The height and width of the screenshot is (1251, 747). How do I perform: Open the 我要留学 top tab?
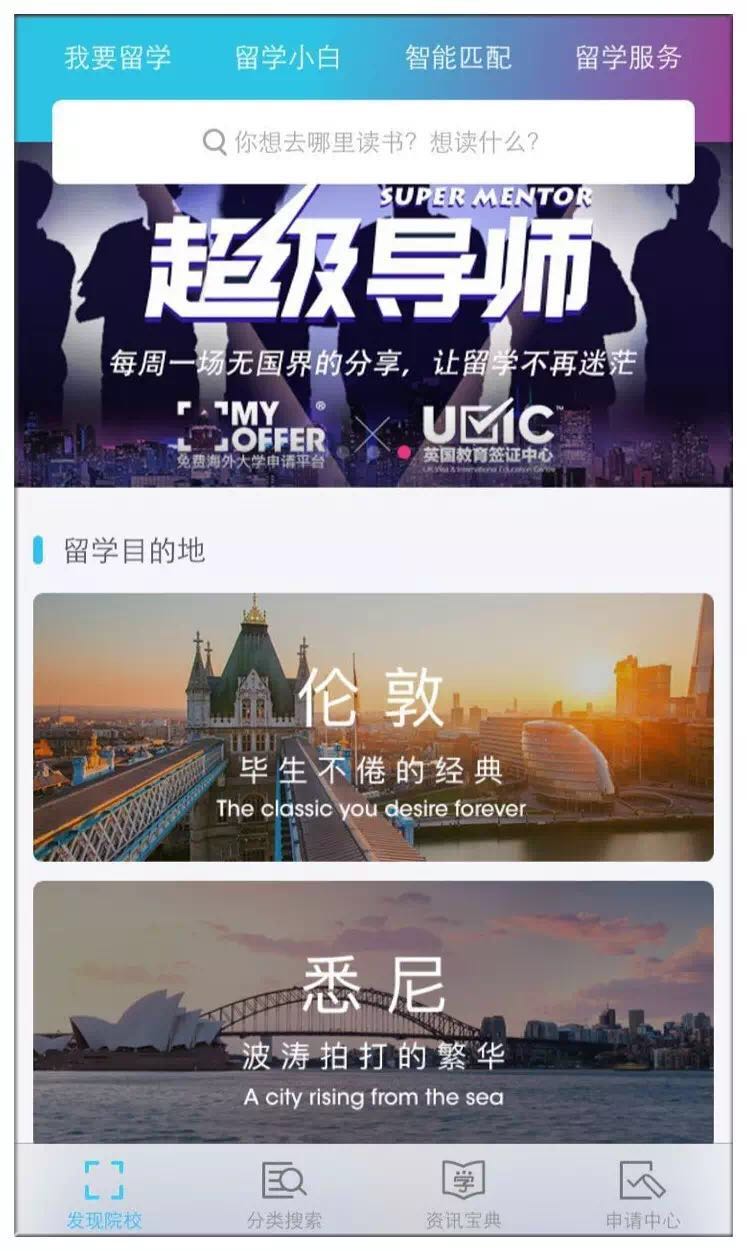pos(118,57)
